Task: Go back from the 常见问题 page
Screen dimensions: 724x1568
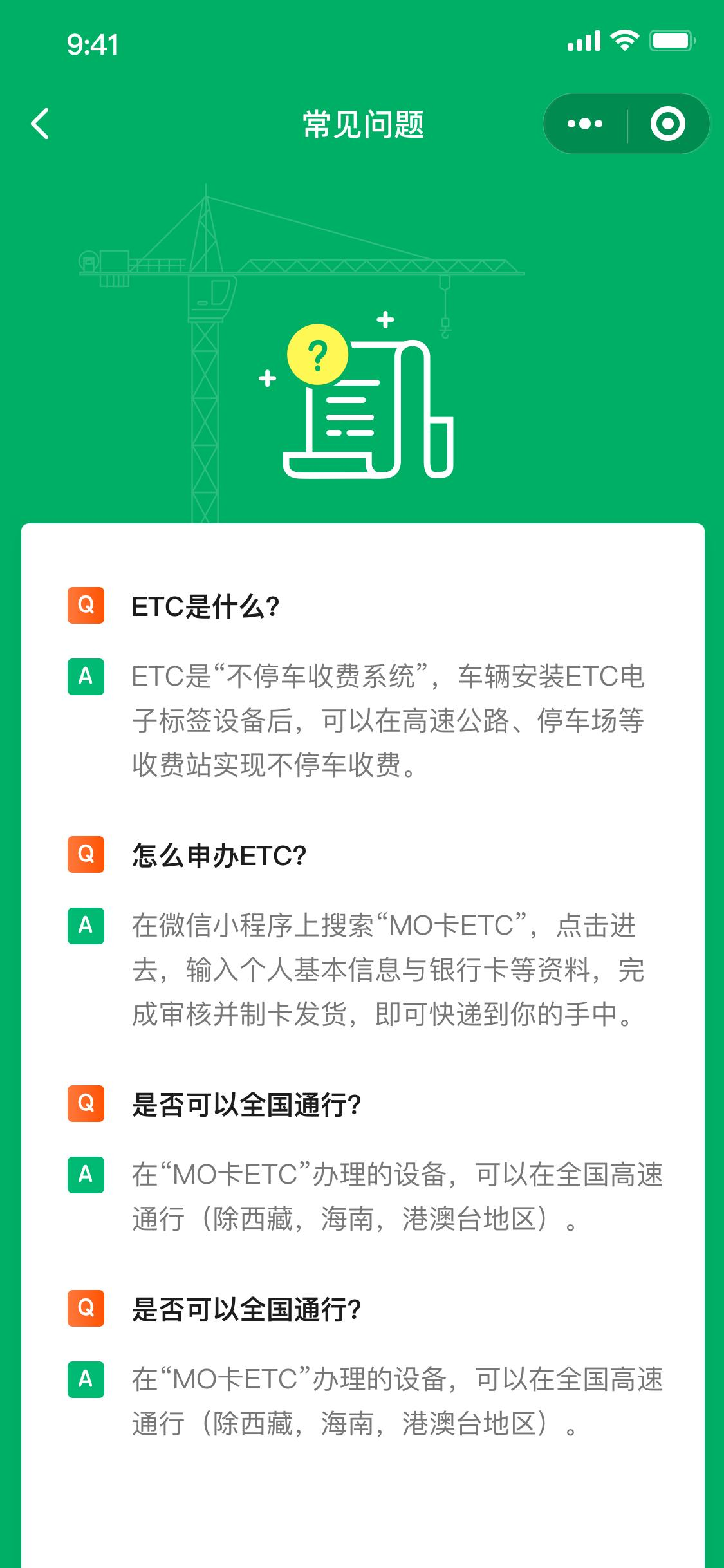Action: pos(40,124)
